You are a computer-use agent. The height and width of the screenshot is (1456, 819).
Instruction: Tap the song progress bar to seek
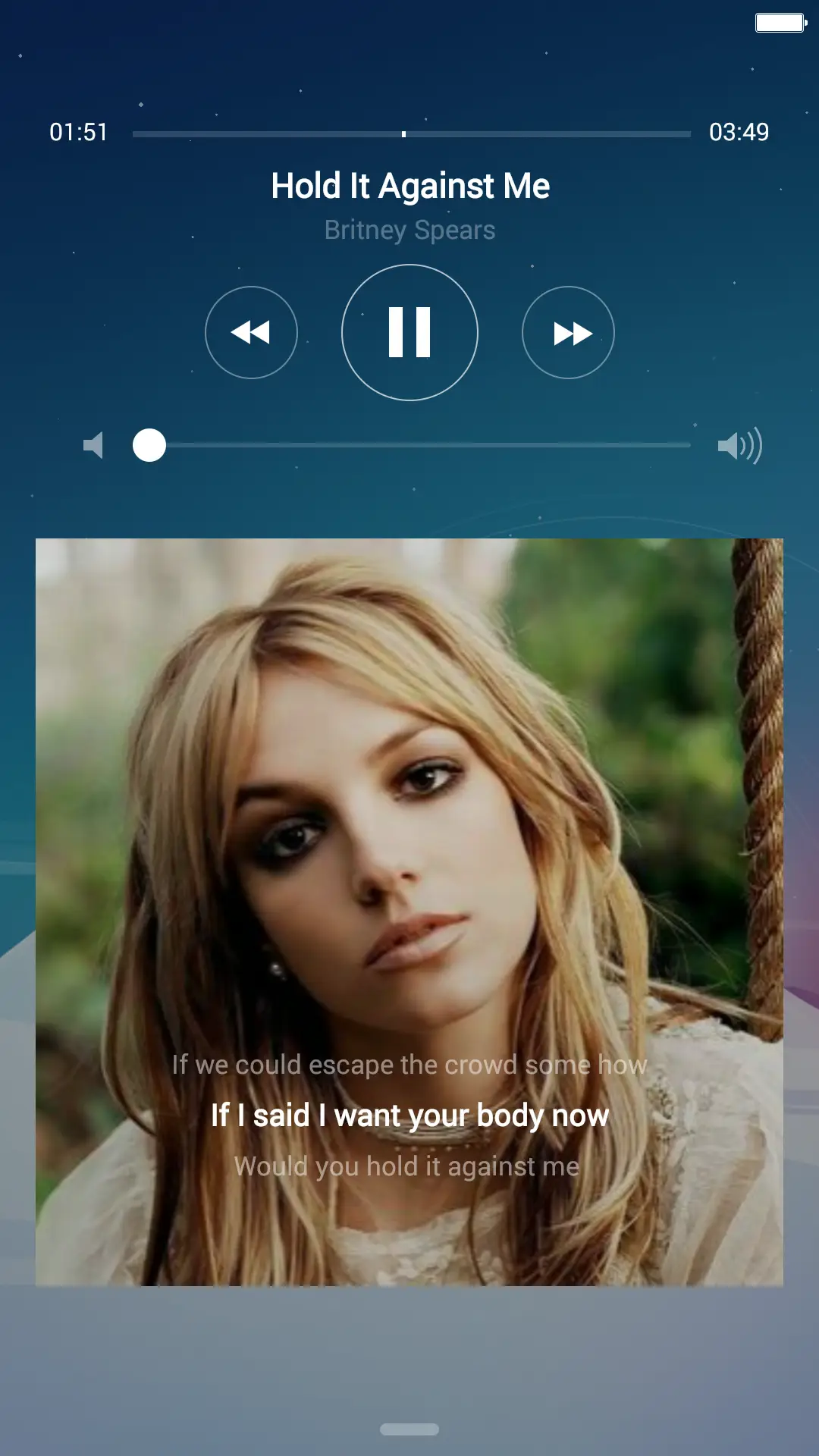pos(411,134)
